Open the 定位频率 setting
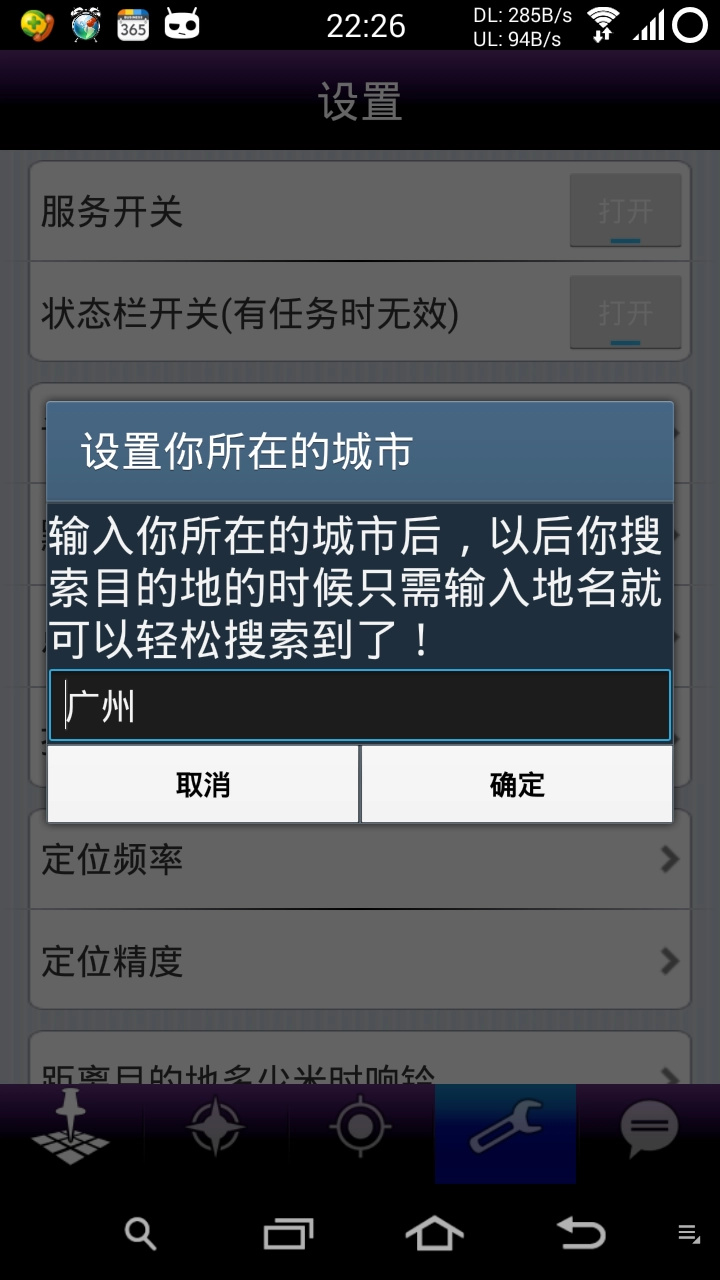720x1280 pixels. click(x=360, y=859)
